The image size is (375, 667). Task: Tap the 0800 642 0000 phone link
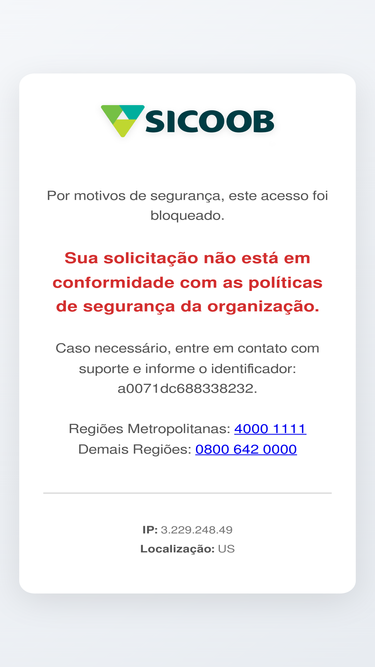click(x=246, y=449)
